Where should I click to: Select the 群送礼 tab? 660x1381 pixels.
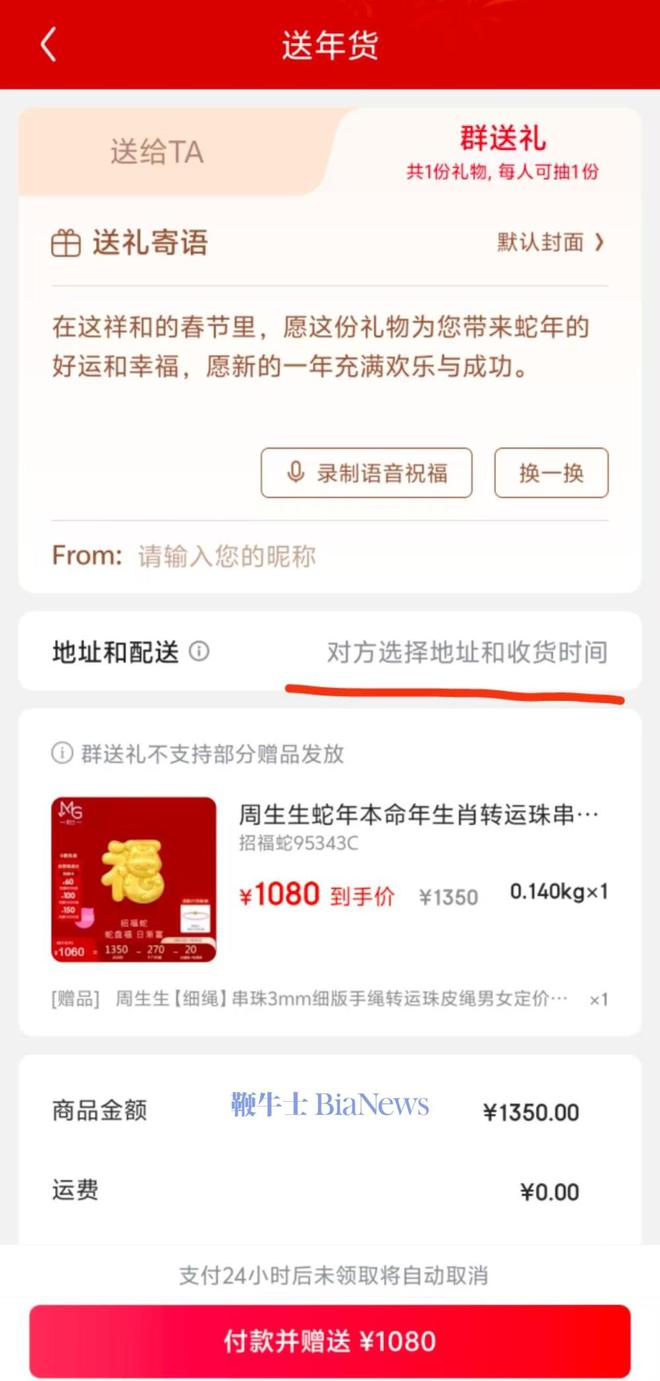[x=502, y=150]
